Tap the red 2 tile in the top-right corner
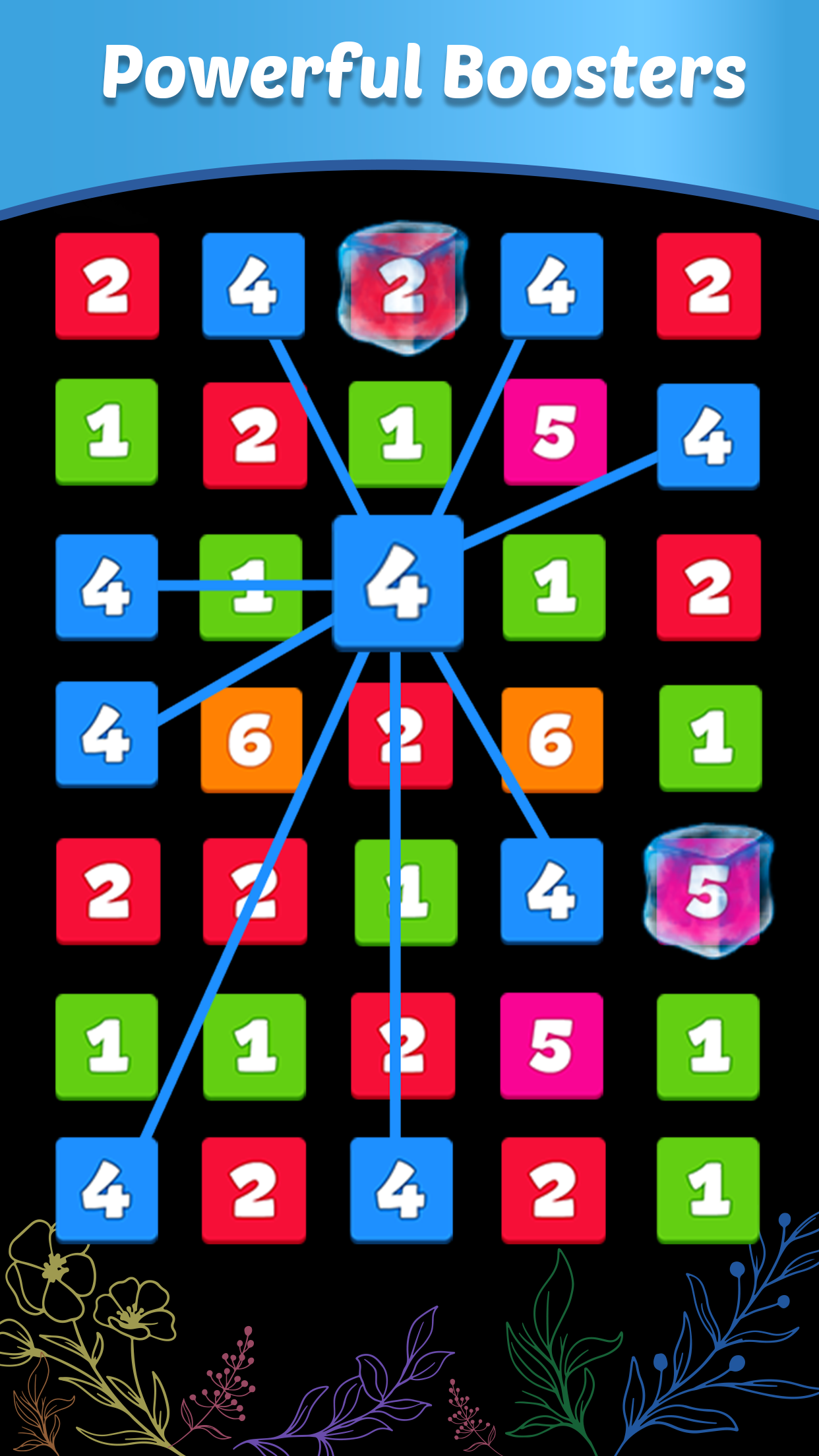This screenshot has height=1456, width=819. tap(709, 287)
